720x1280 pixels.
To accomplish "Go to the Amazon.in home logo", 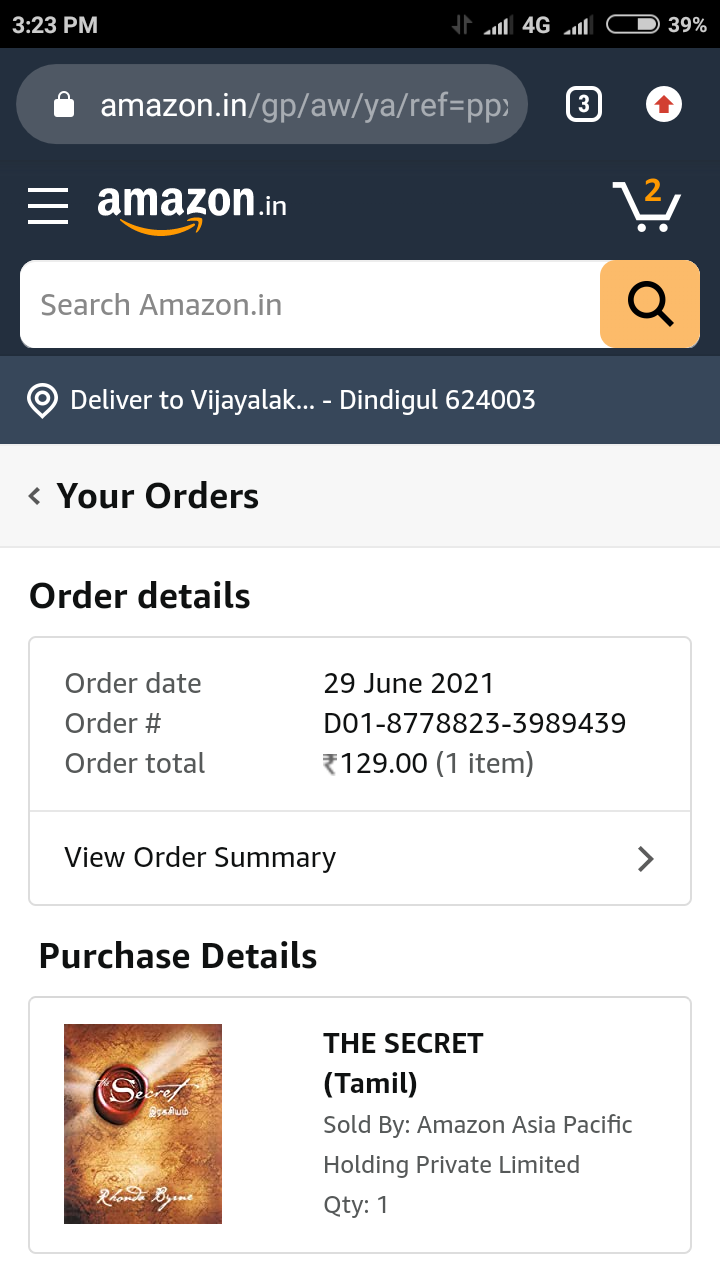I will point(192,206).
